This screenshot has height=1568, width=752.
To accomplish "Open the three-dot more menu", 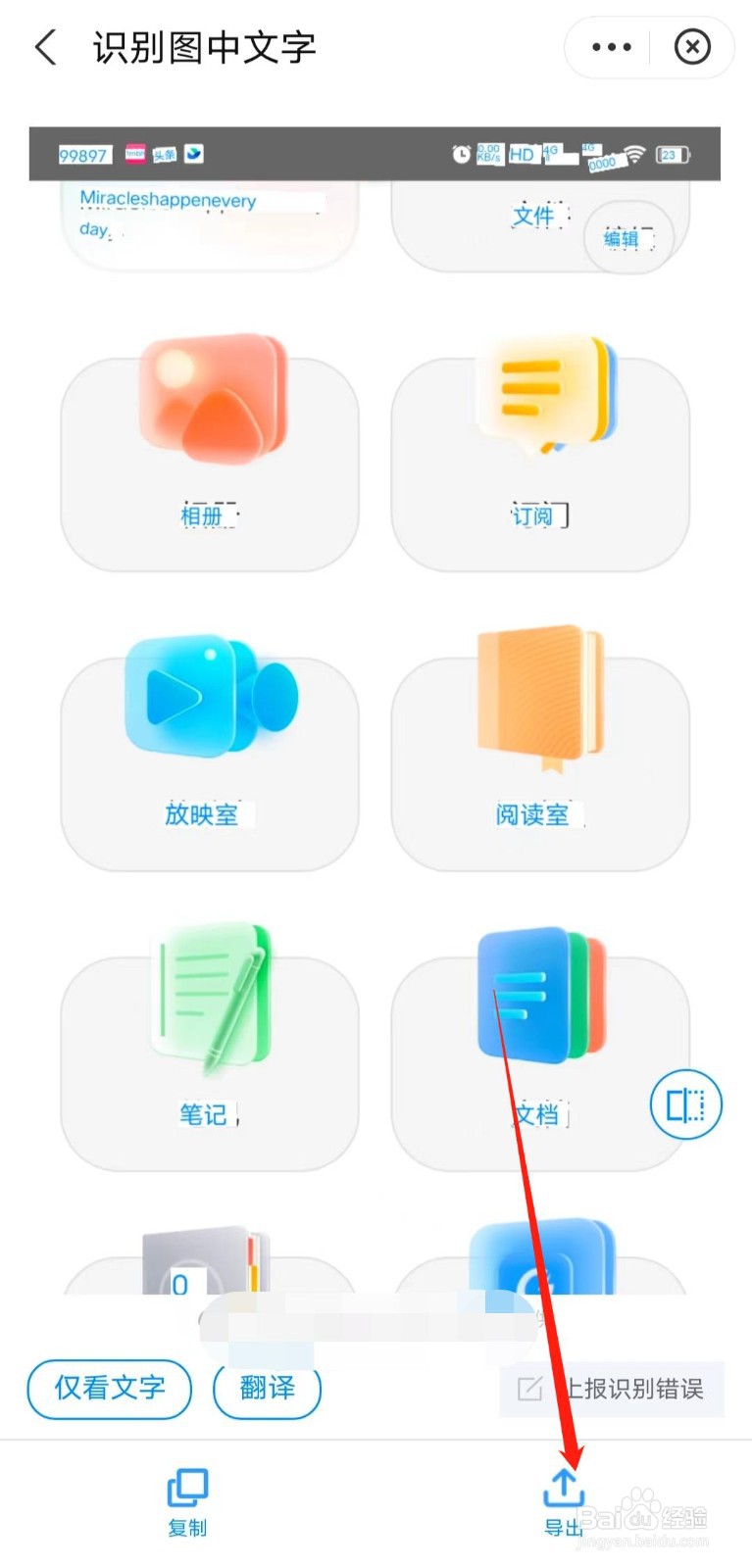I will point(612,47).
